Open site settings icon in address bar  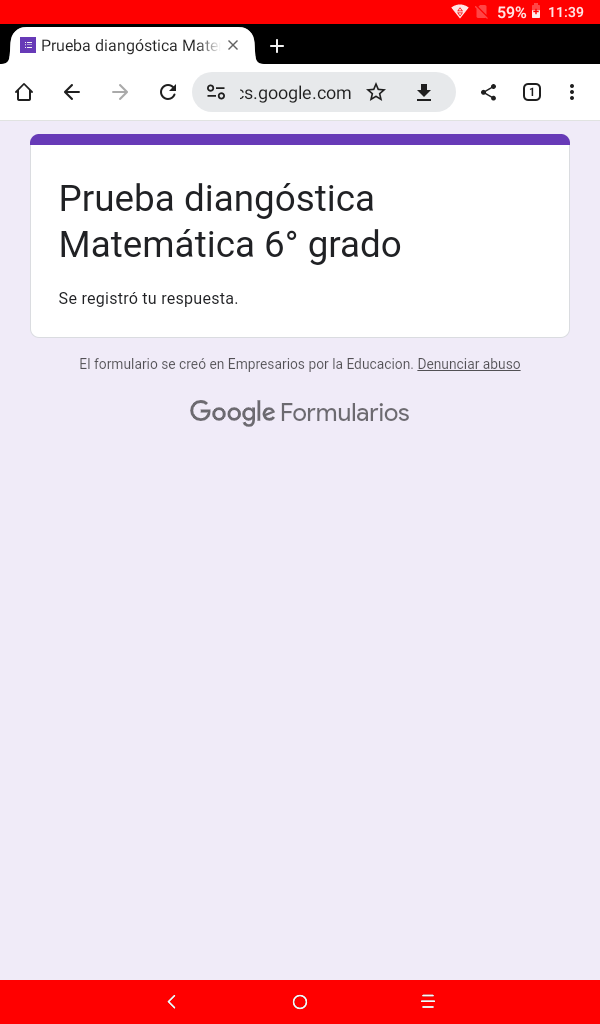(216, 93)
